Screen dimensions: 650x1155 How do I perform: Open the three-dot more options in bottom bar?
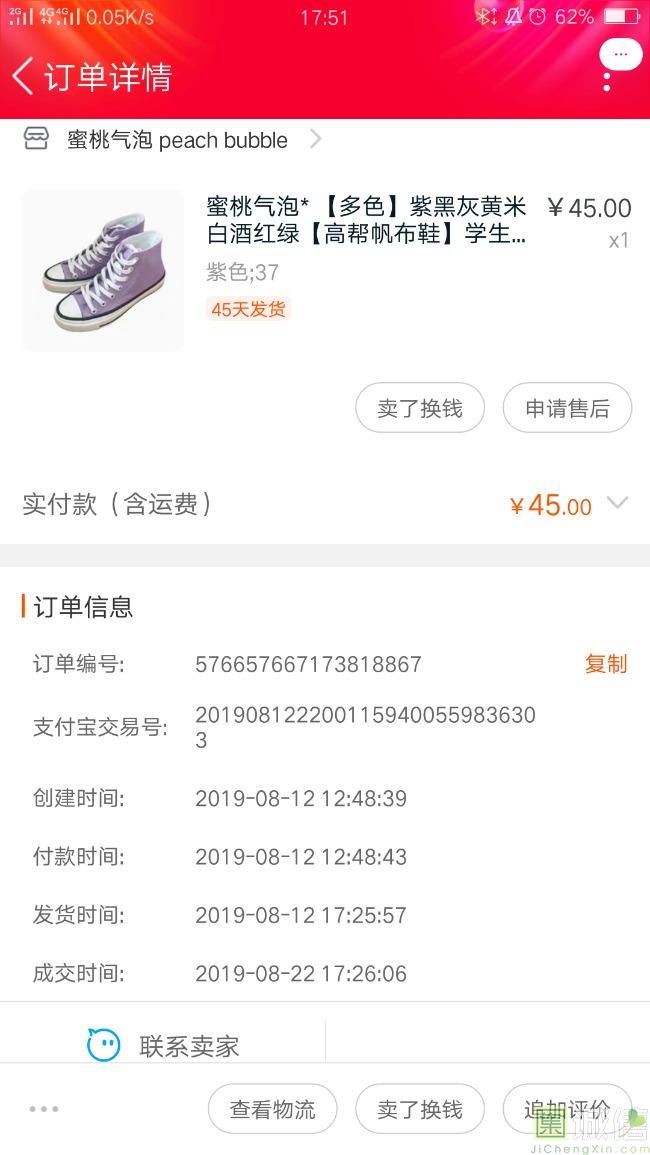(44, 1108)
